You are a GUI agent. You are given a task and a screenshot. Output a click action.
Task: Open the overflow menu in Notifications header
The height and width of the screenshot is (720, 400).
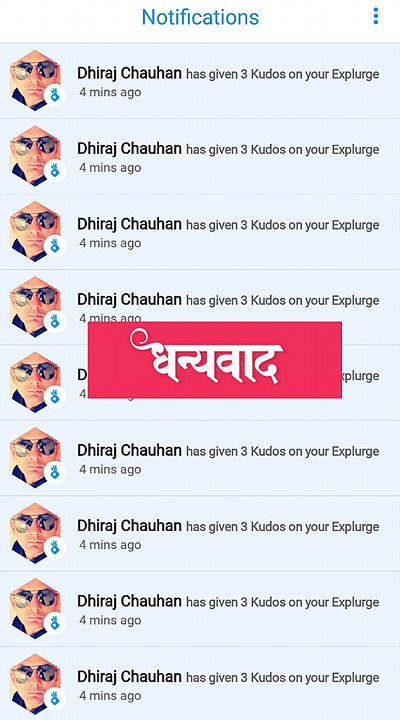(x=376, y=17)
